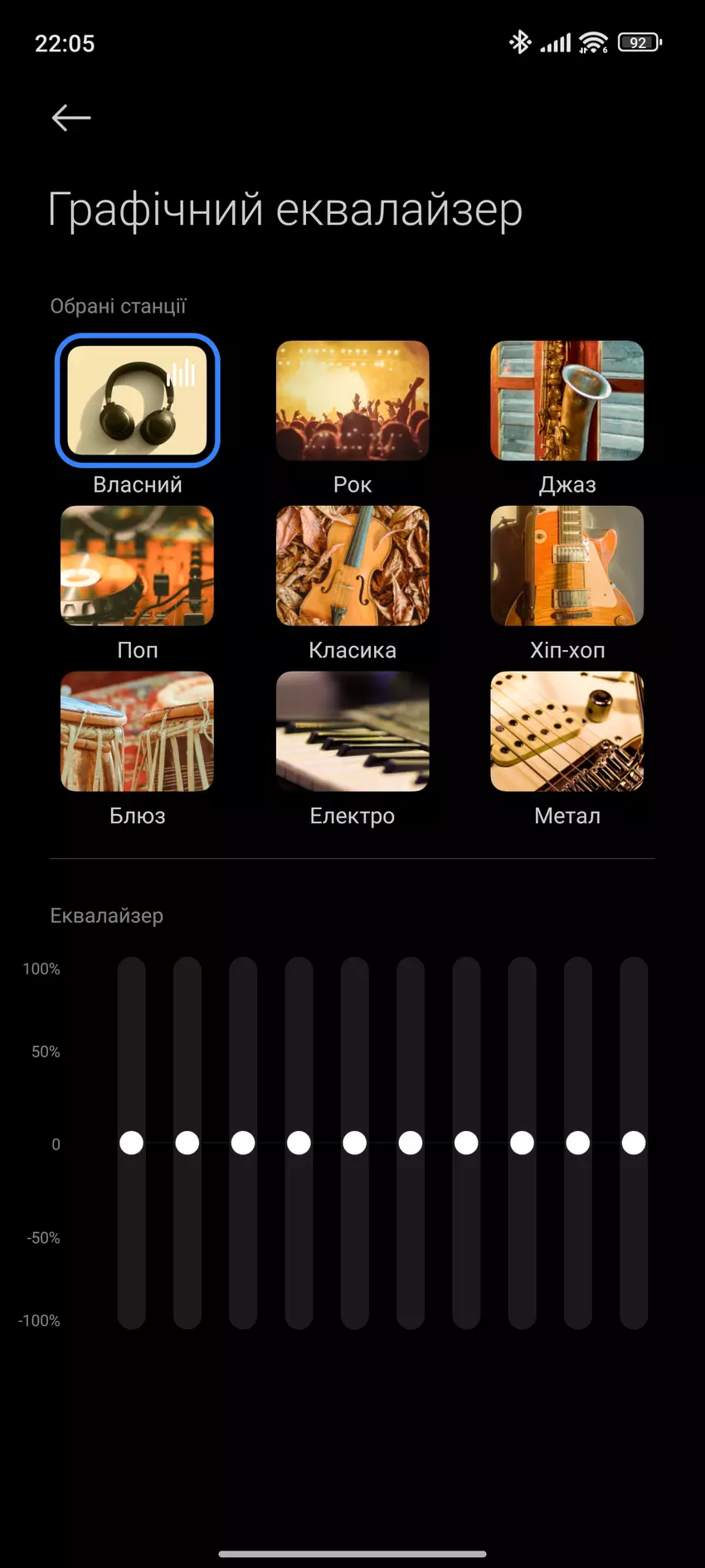This screenshot has width=705, height=1568.
Task: Apply the Джаз equalizer preset
Action: click(x=567, y=400)
